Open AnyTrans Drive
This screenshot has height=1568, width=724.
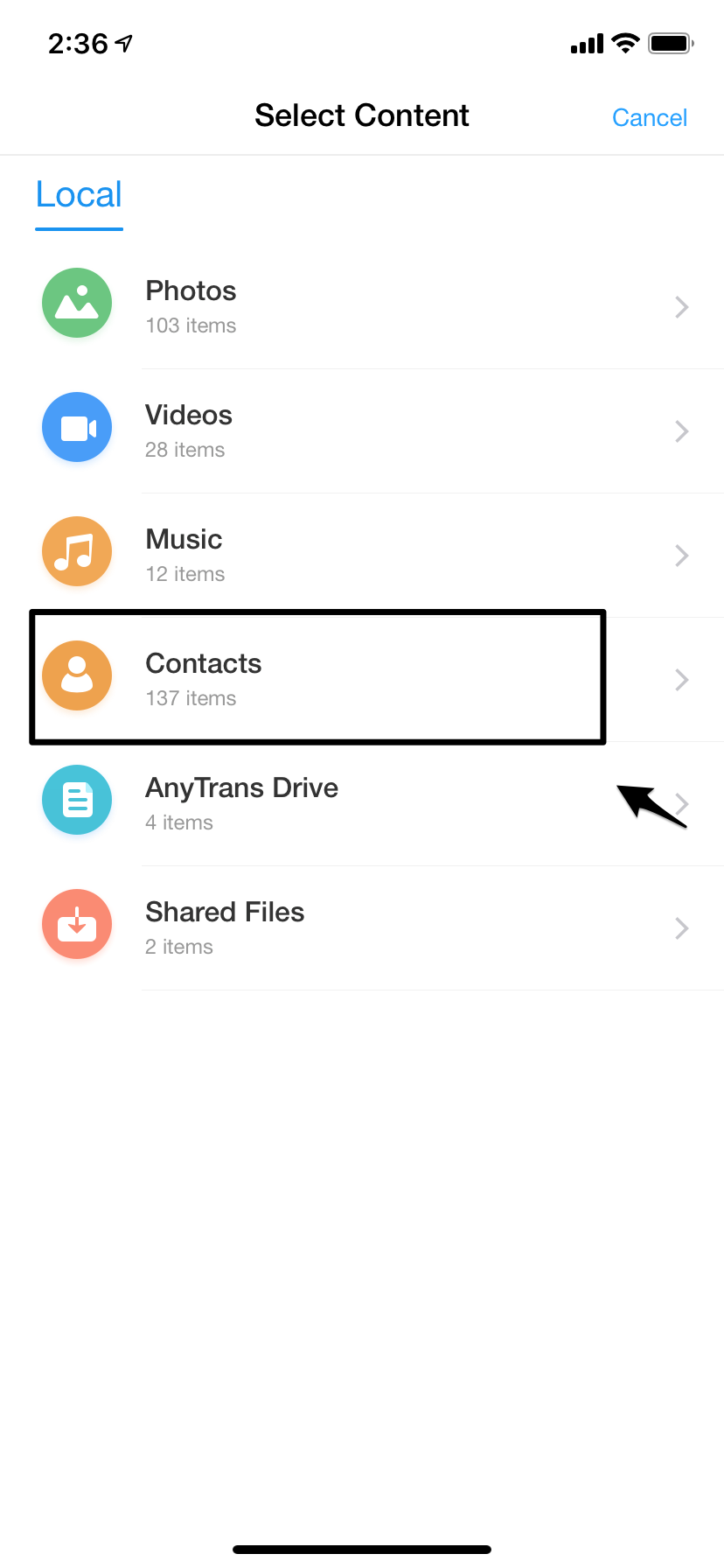tap(362, 804)
